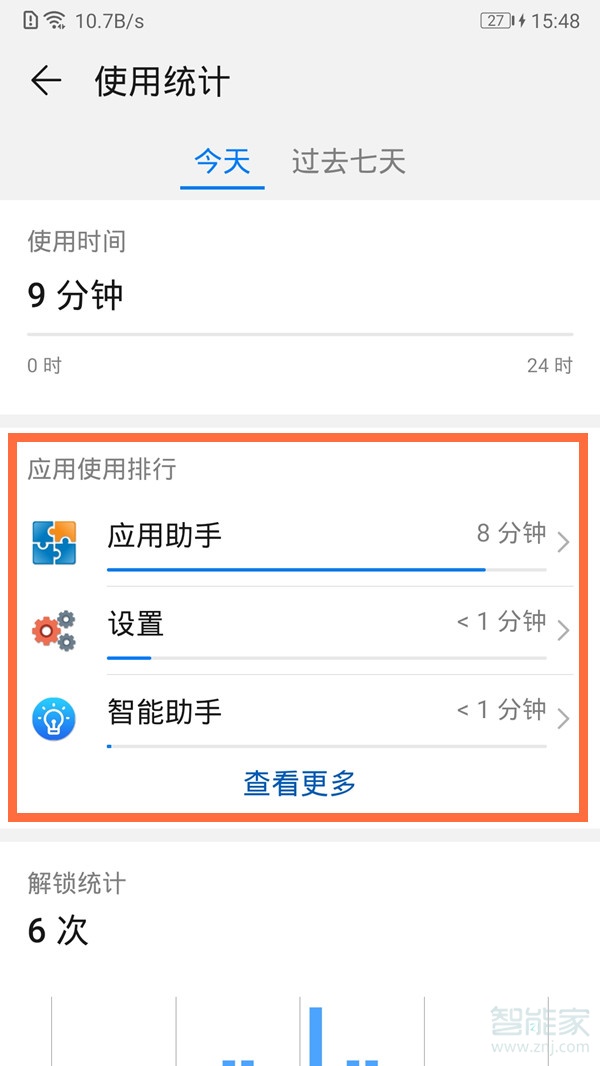Switch to the 过去七天 tab

[348, 162]
